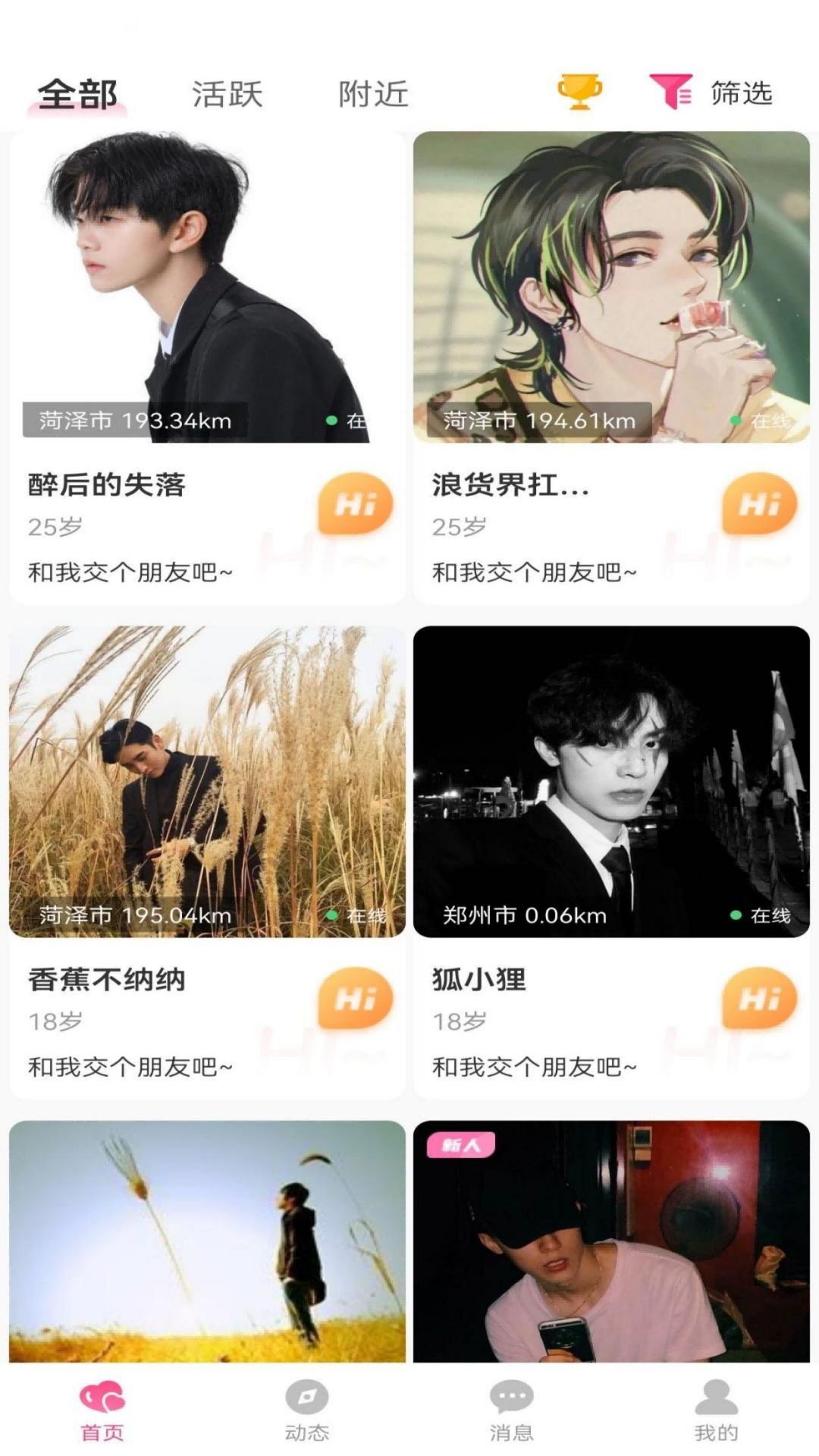The image size is (819, 1456).
Task: Select the 全部 tab
Action: click(x=77, y=95)
